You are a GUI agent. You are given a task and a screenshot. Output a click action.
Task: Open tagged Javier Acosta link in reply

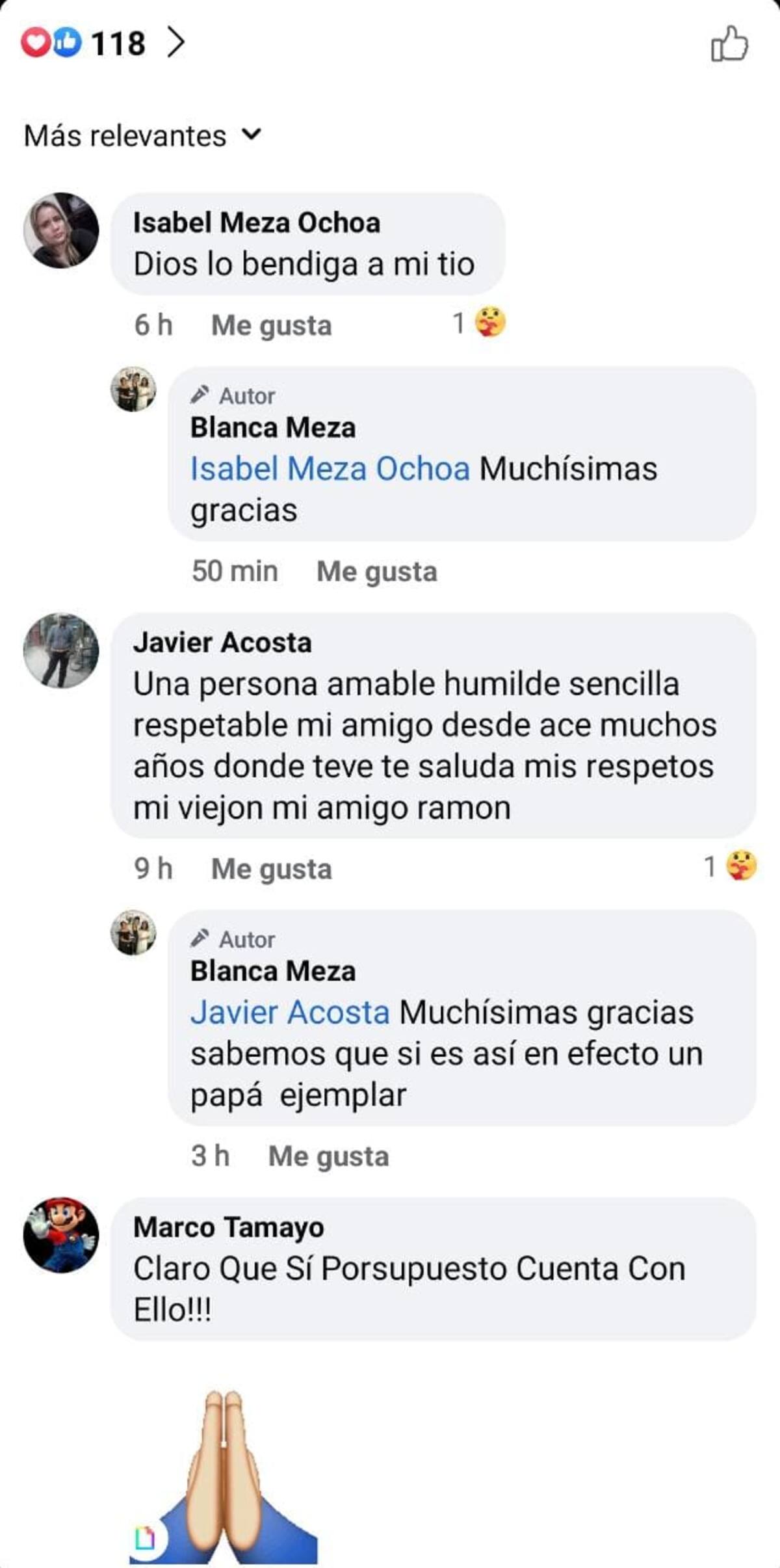(x=290, y=1013)
